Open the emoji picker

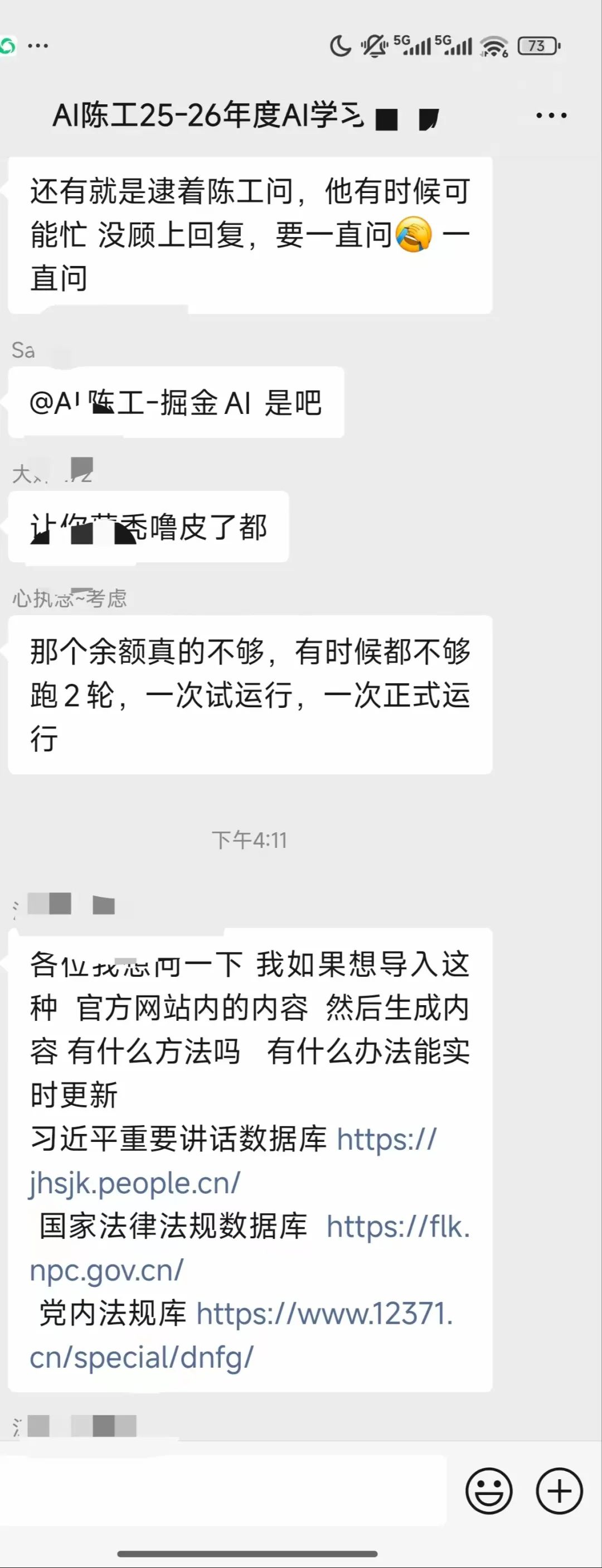[488, 1490]
